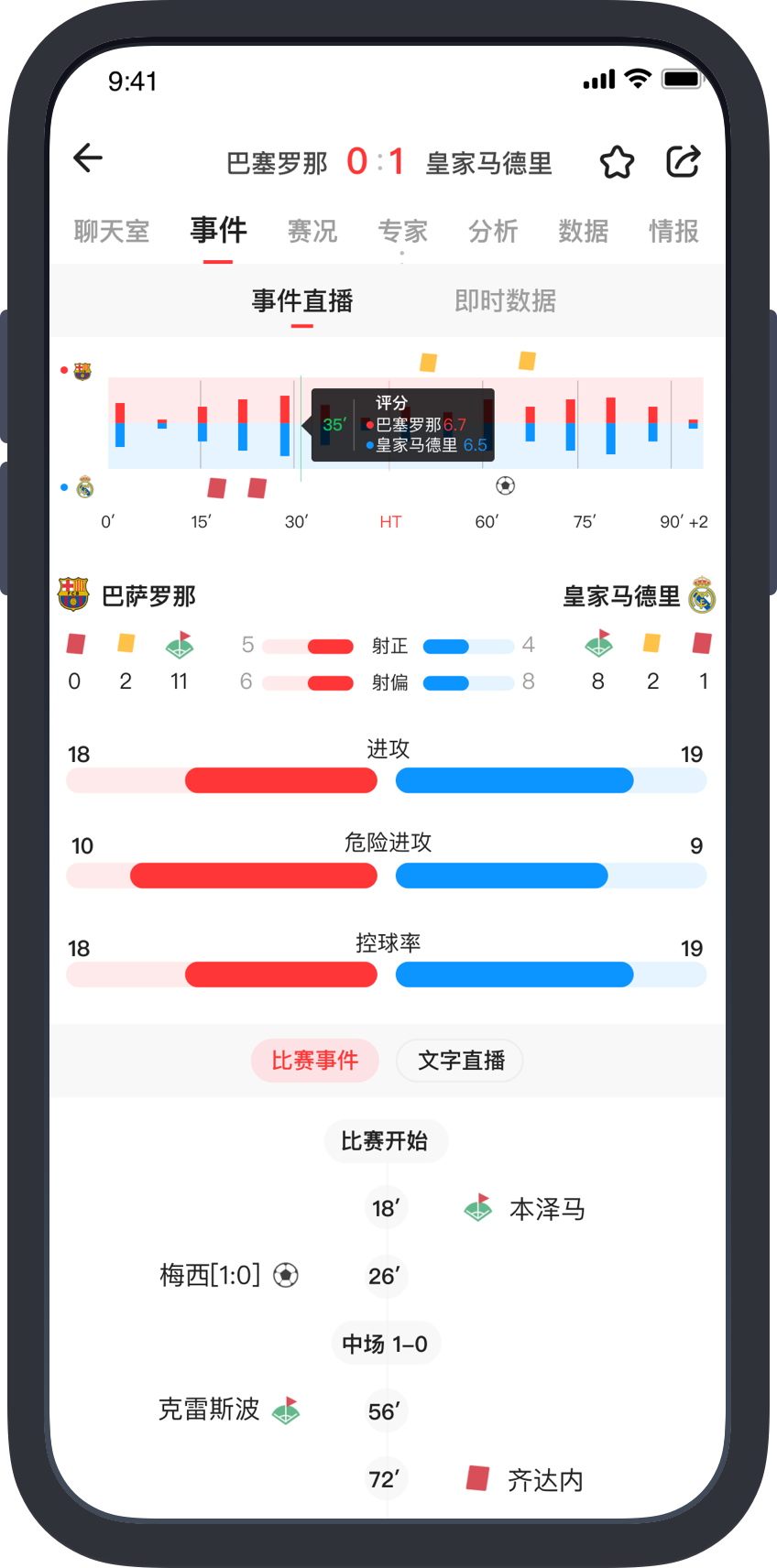Image resolution: width=777 pixels, height=1568 pixels.
Task: Open the 分析 tab
Action: [x=493, y=231]
